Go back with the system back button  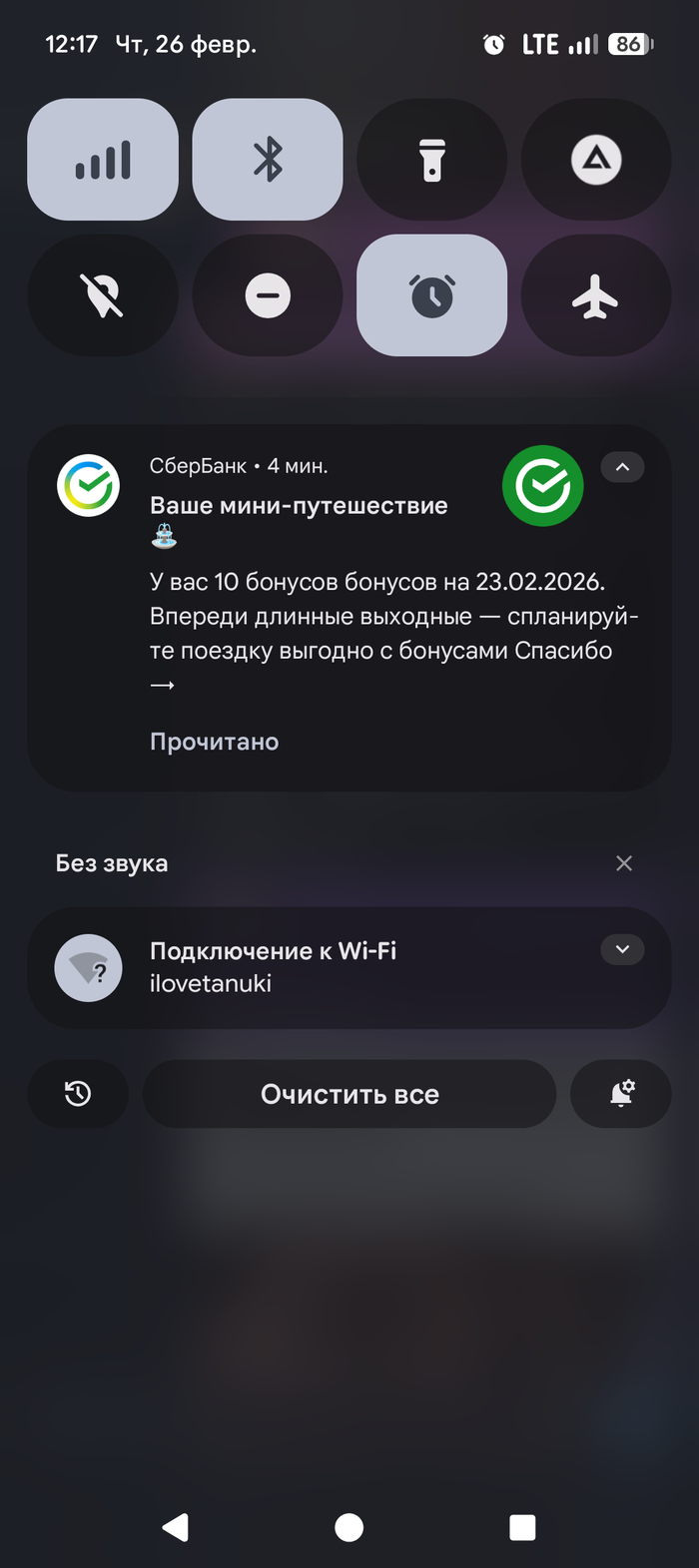[176, 1527]
